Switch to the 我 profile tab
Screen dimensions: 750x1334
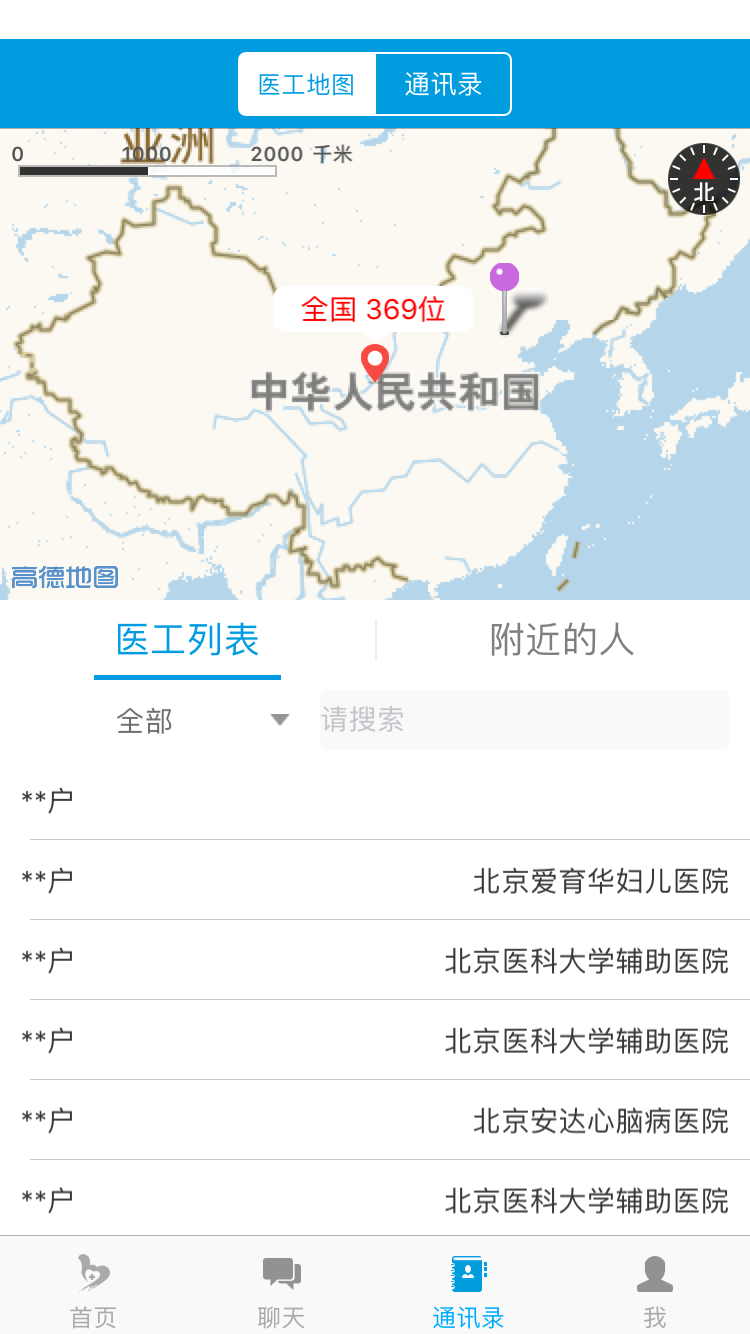[655, 1288]
